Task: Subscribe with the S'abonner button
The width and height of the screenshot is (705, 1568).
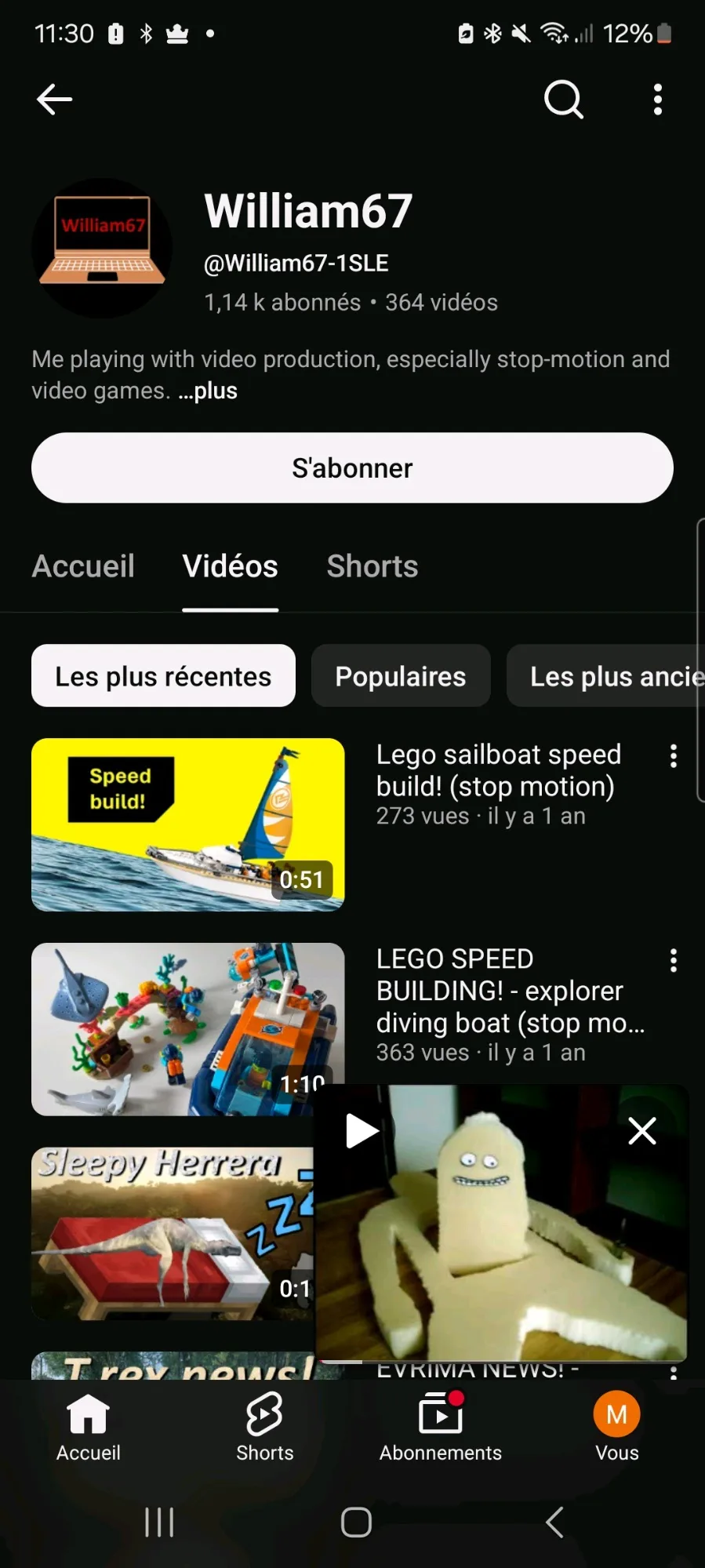Action: click(x=352, y=467)
